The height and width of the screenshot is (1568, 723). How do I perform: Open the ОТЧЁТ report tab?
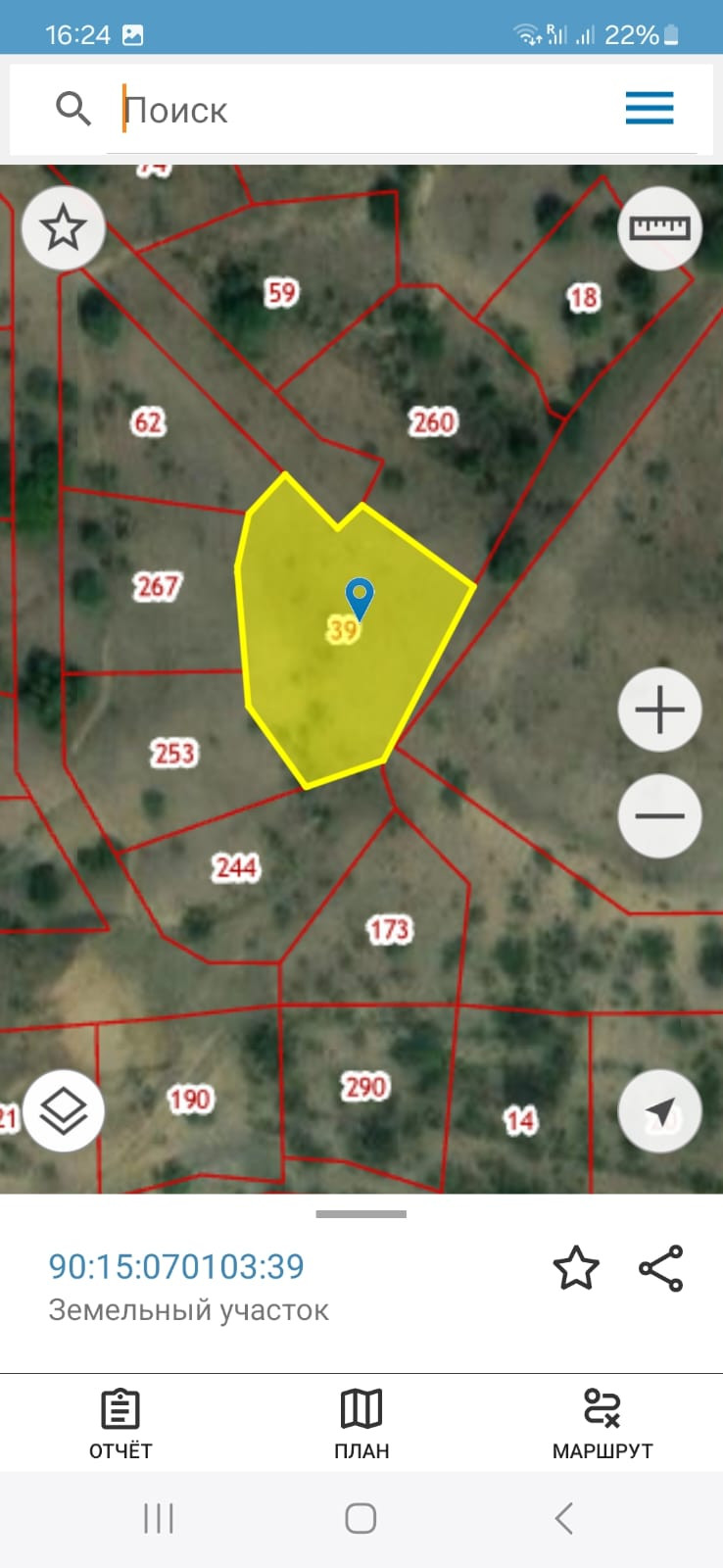point(120,1424)
